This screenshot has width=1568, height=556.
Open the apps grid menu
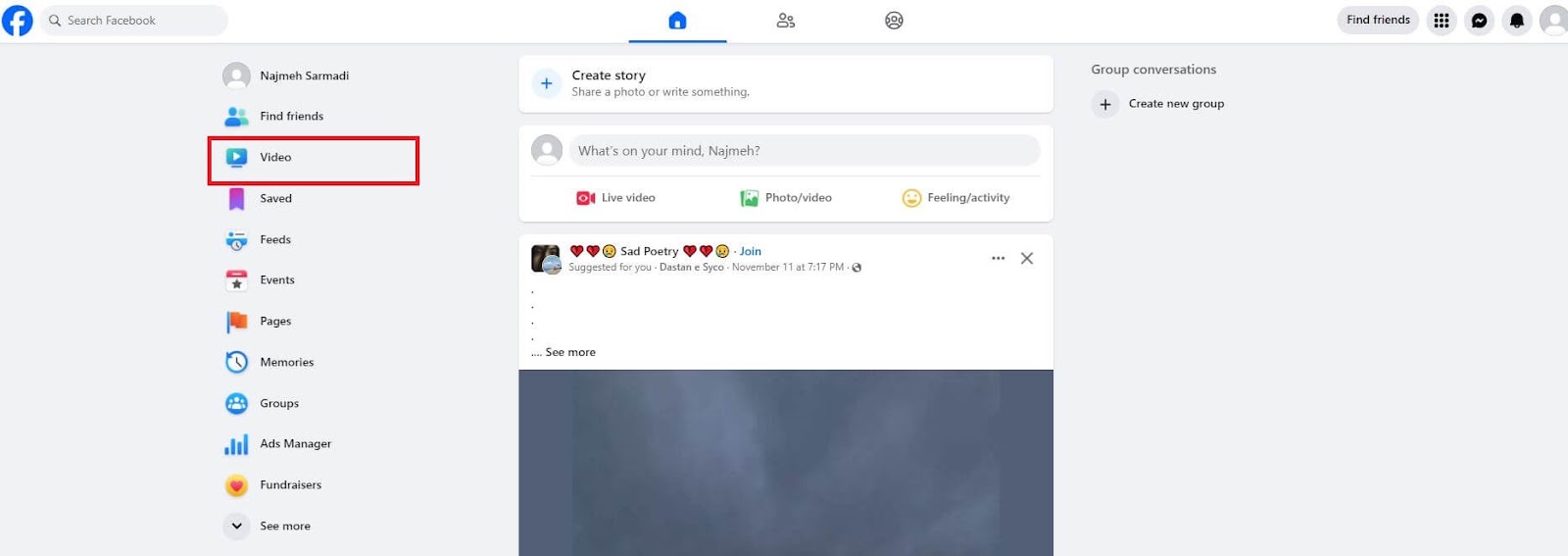click(x=1441, y=21)
